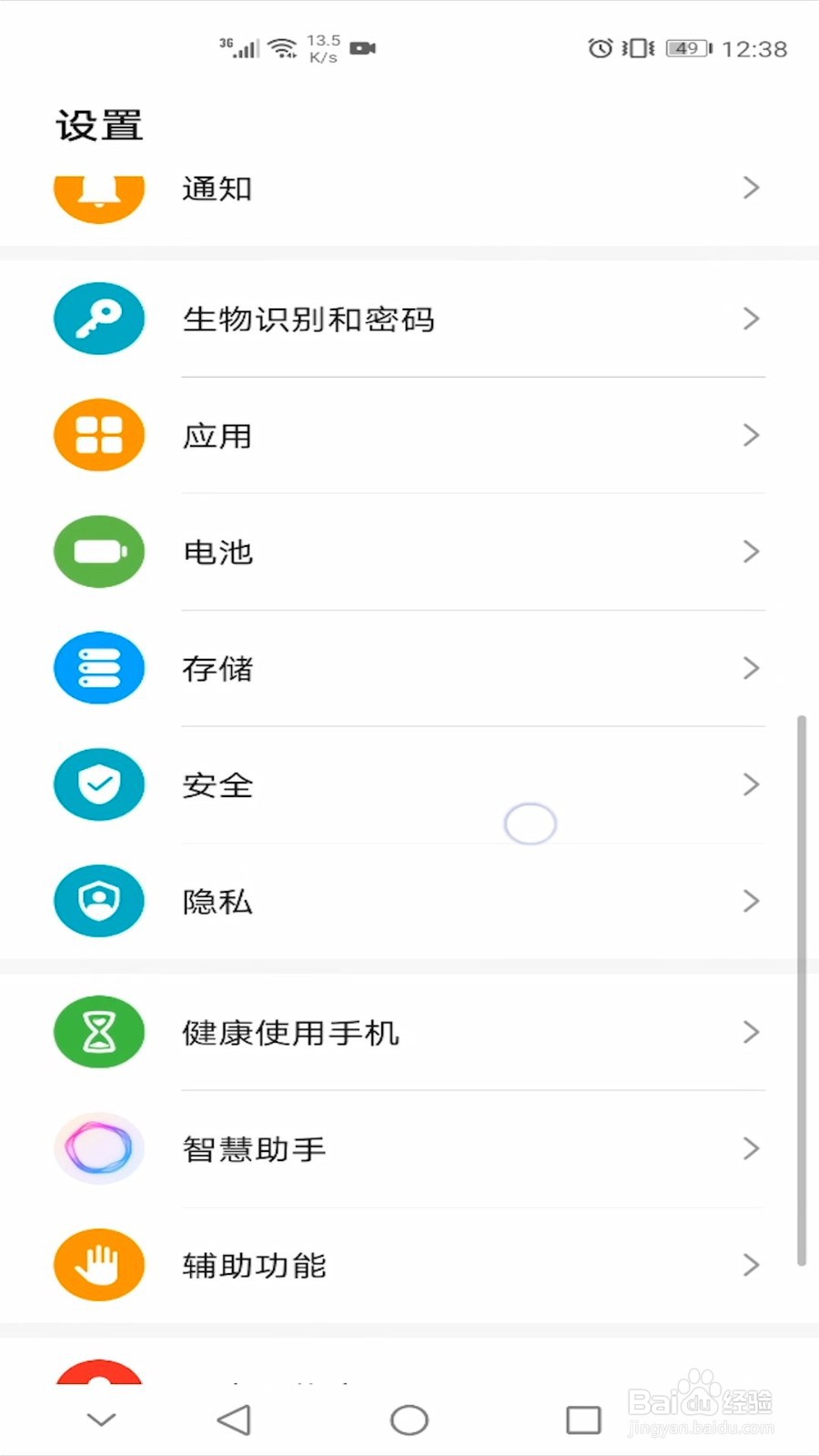Open 电池 settings

coord(409,551)
